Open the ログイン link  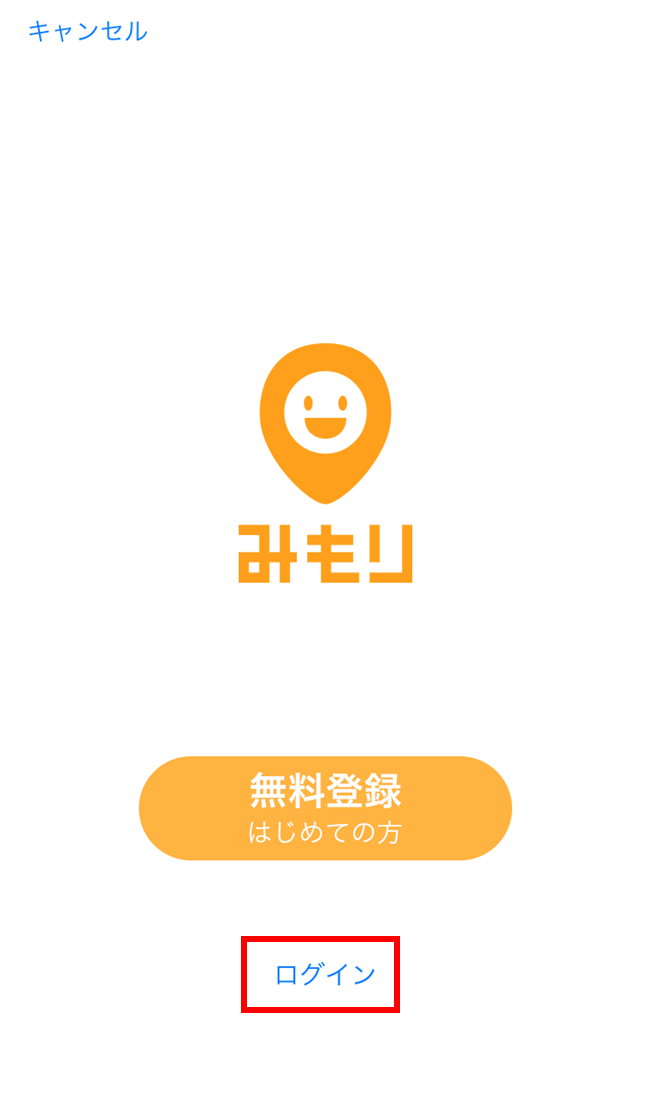[x=326, y=974]
